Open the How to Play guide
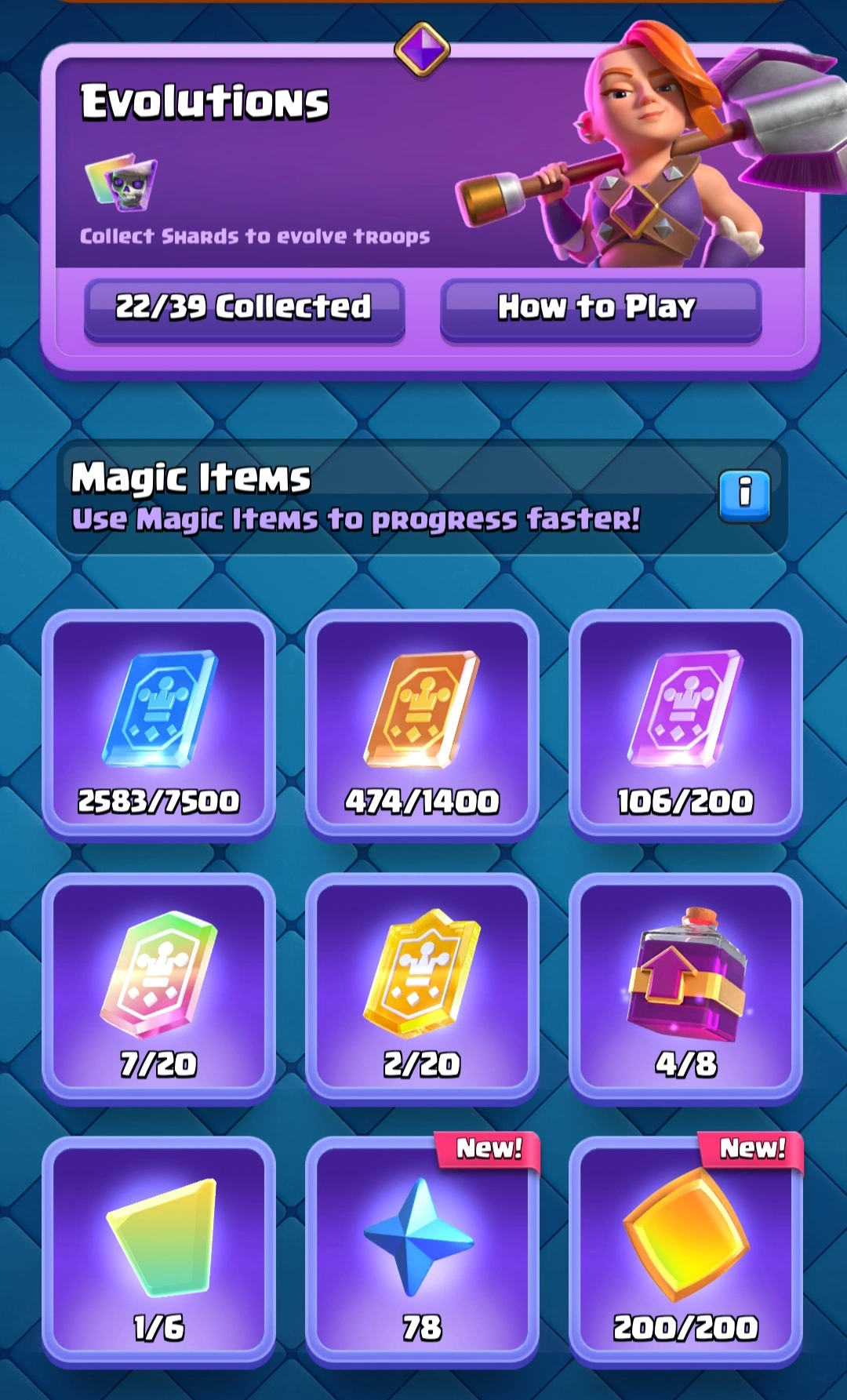The image size is (847, 1400). [600, 309]
